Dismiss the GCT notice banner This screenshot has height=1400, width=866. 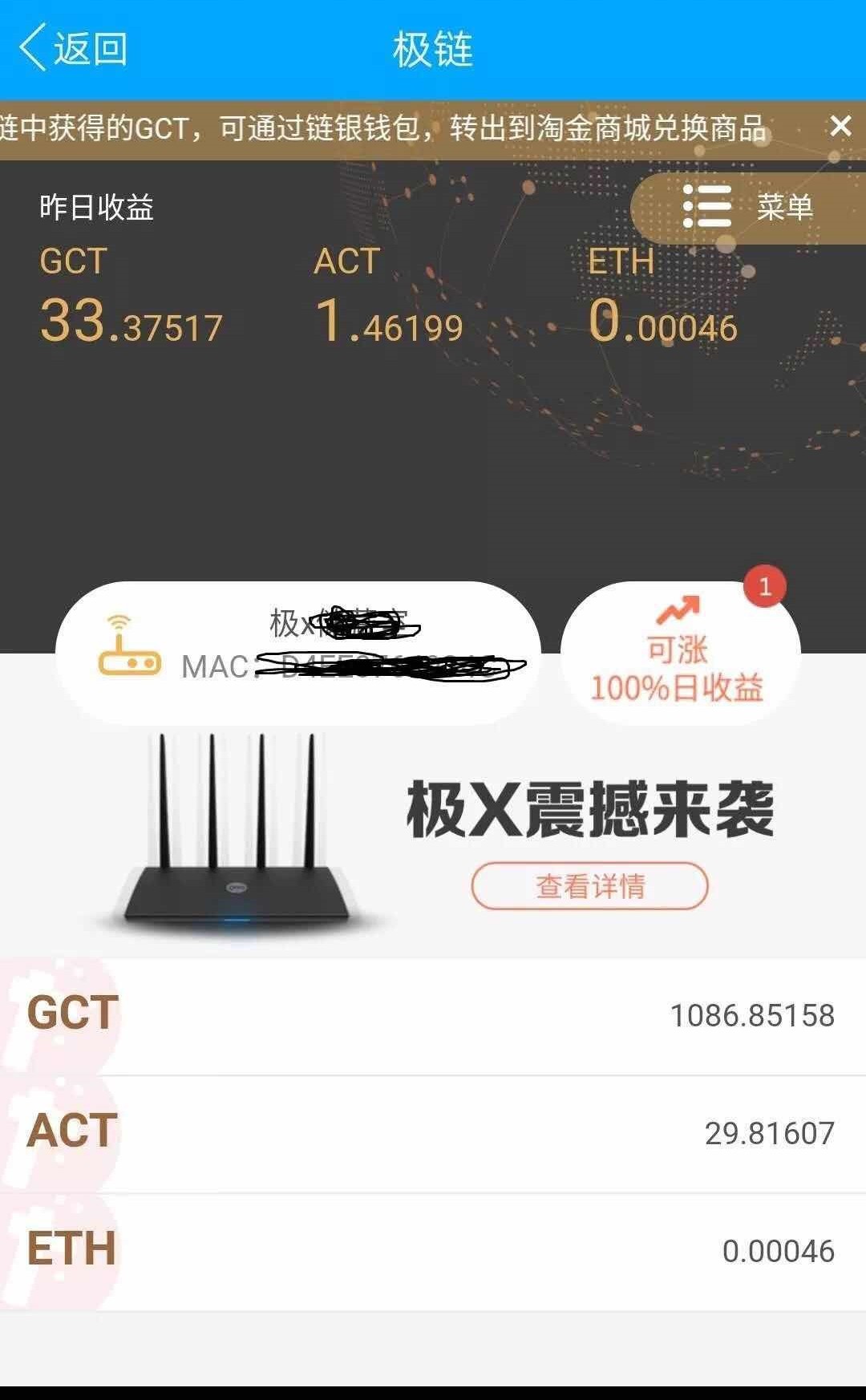(x=840, y=127)
